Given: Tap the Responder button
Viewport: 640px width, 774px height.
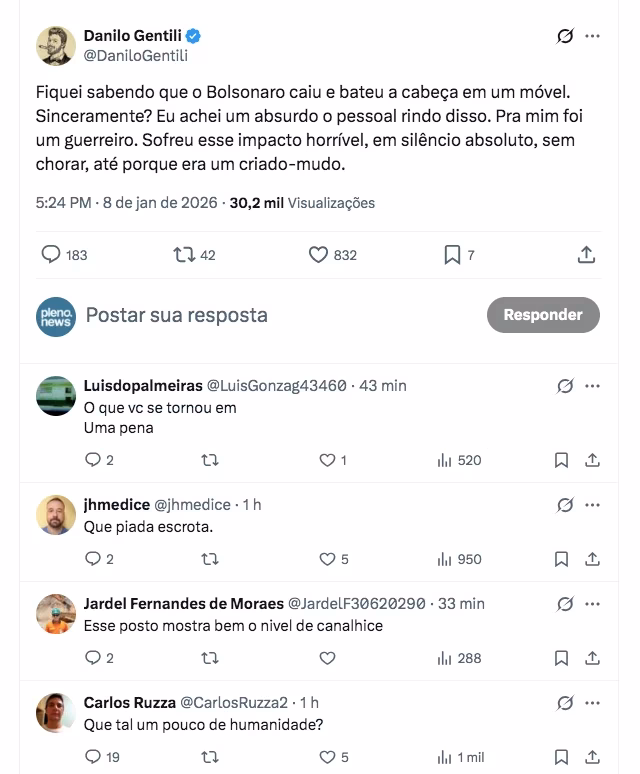Looking at the screenshot, I should (543, 315).
